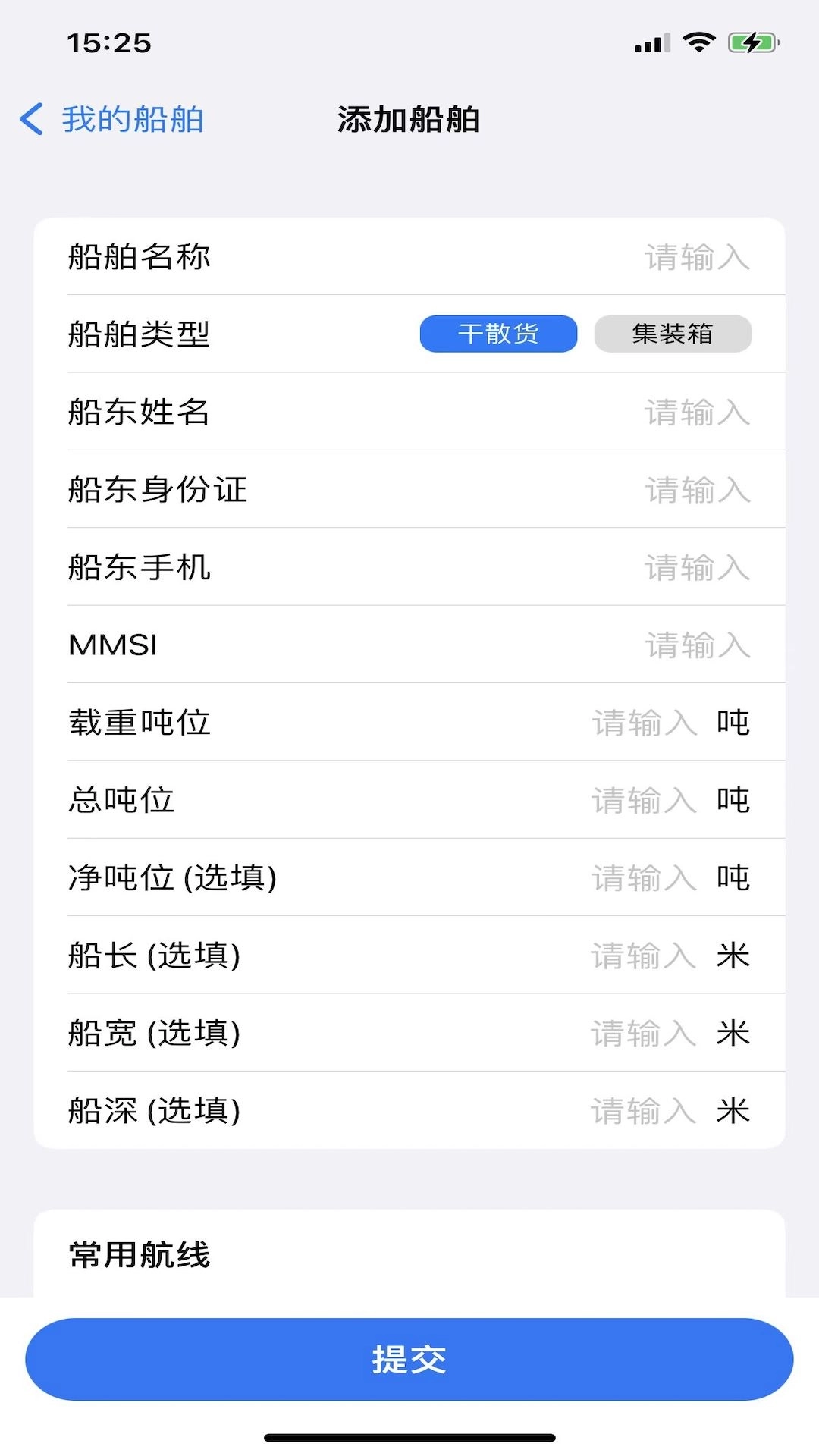819x1456 pixels.
Task: Tap the 船东姓名 name input field
Action: [695, 413]
